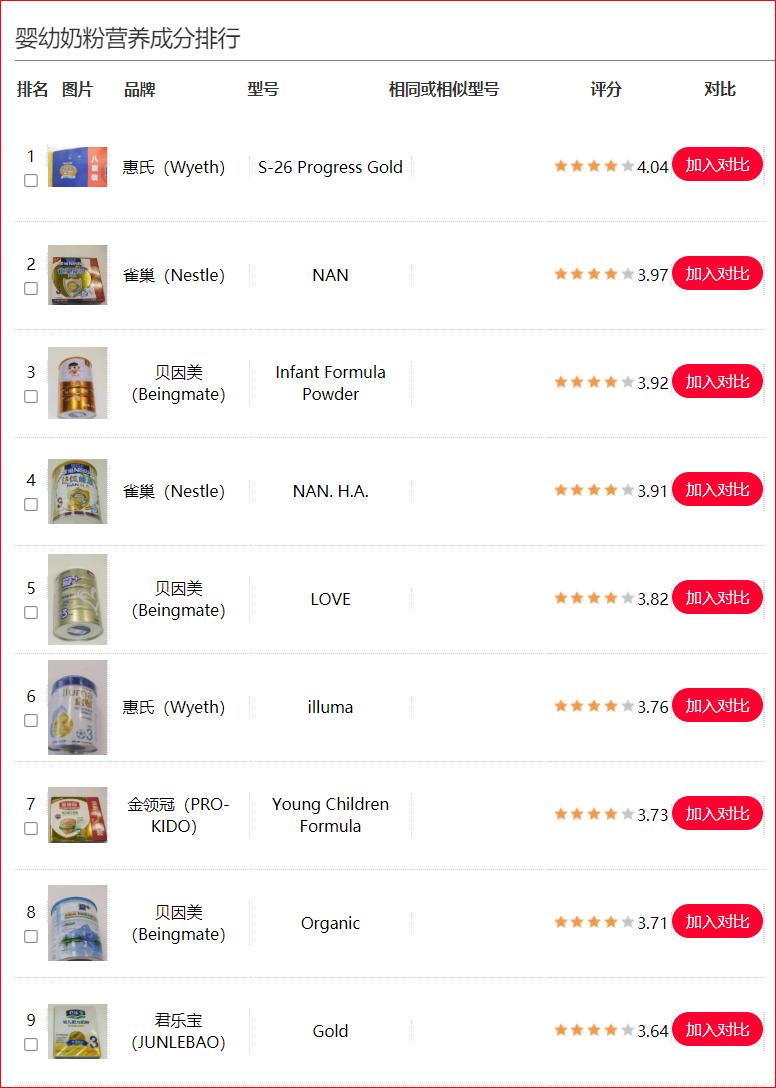View the Nestle NAN product picture
This screenshot has height=1088, width=776.
pyautogui.click(x=77, y=275)
